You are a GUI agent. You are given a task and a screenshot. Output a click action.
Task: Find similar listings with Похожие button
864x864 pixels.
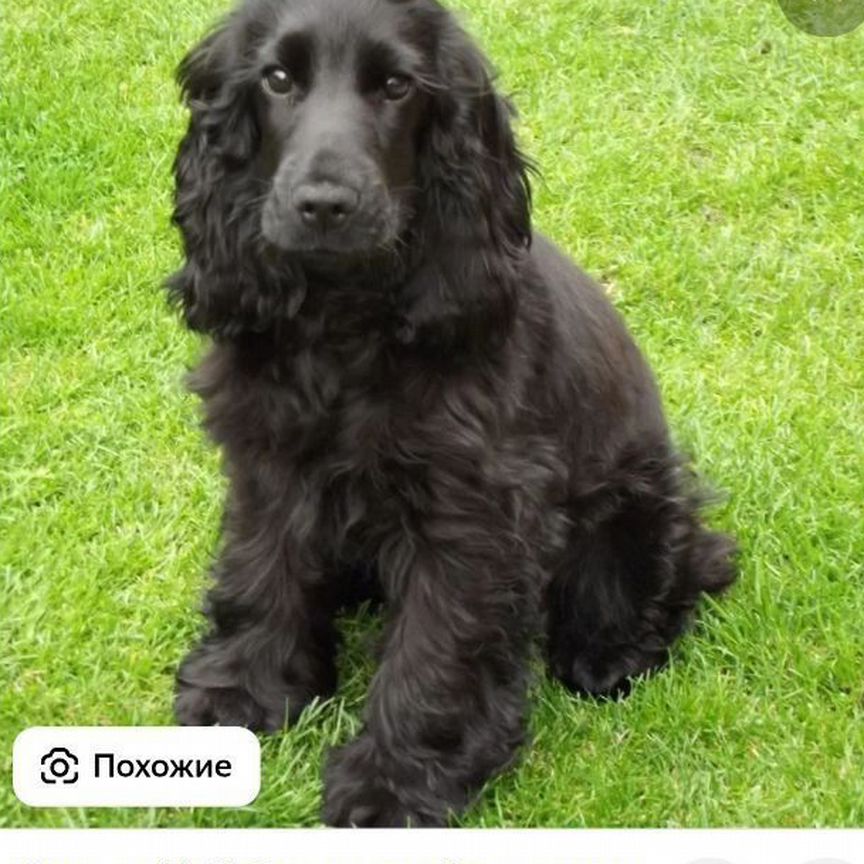click(x=137, y=767)
